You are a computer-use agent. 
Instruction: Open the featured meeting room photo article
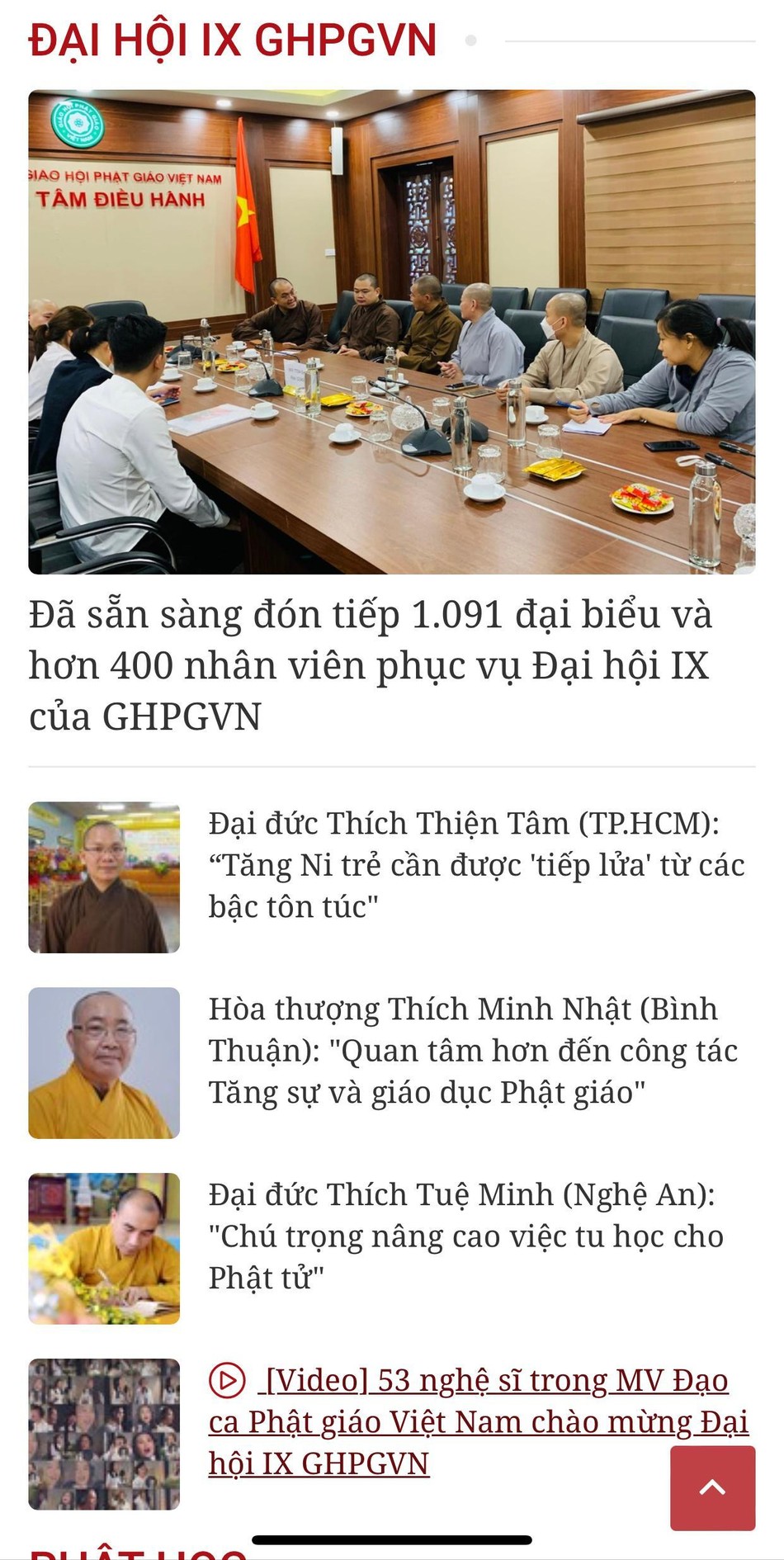coord(391,332)
